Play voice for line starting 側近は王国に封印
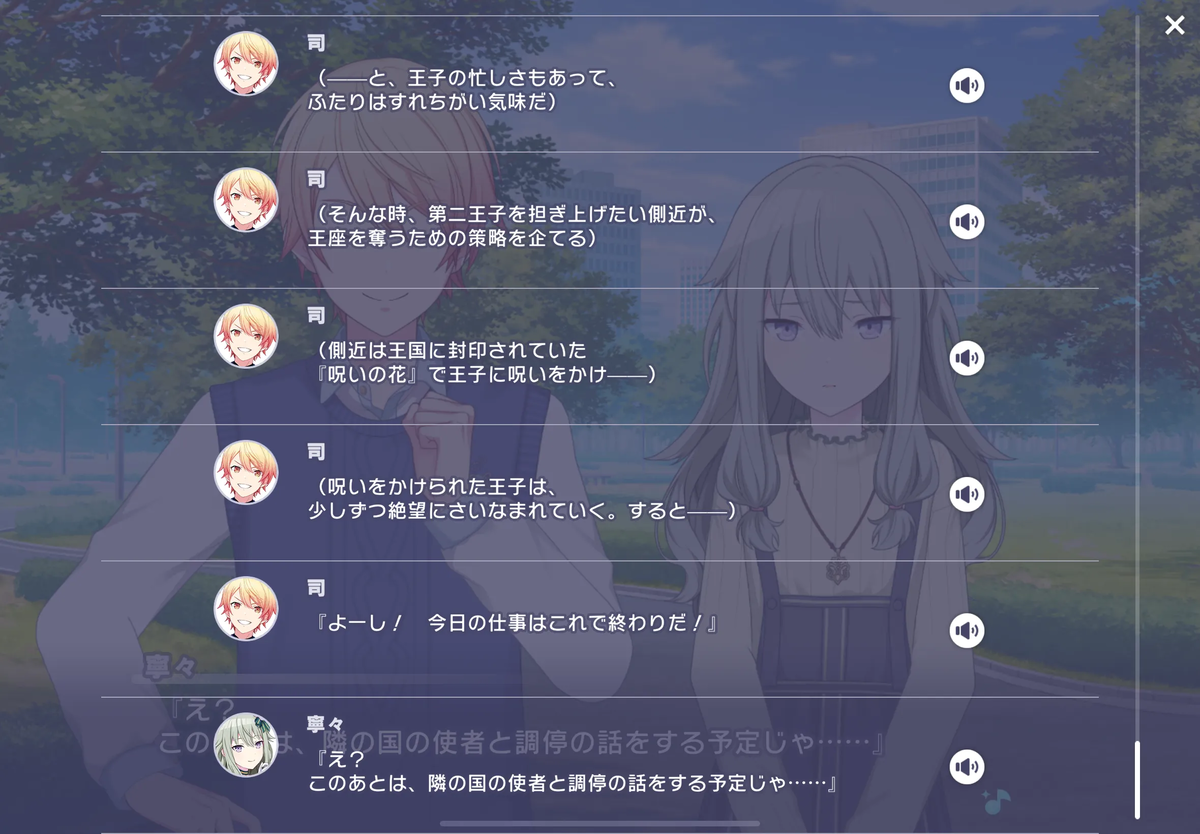This screenshot has width=1200, height=834. (966, 358)
